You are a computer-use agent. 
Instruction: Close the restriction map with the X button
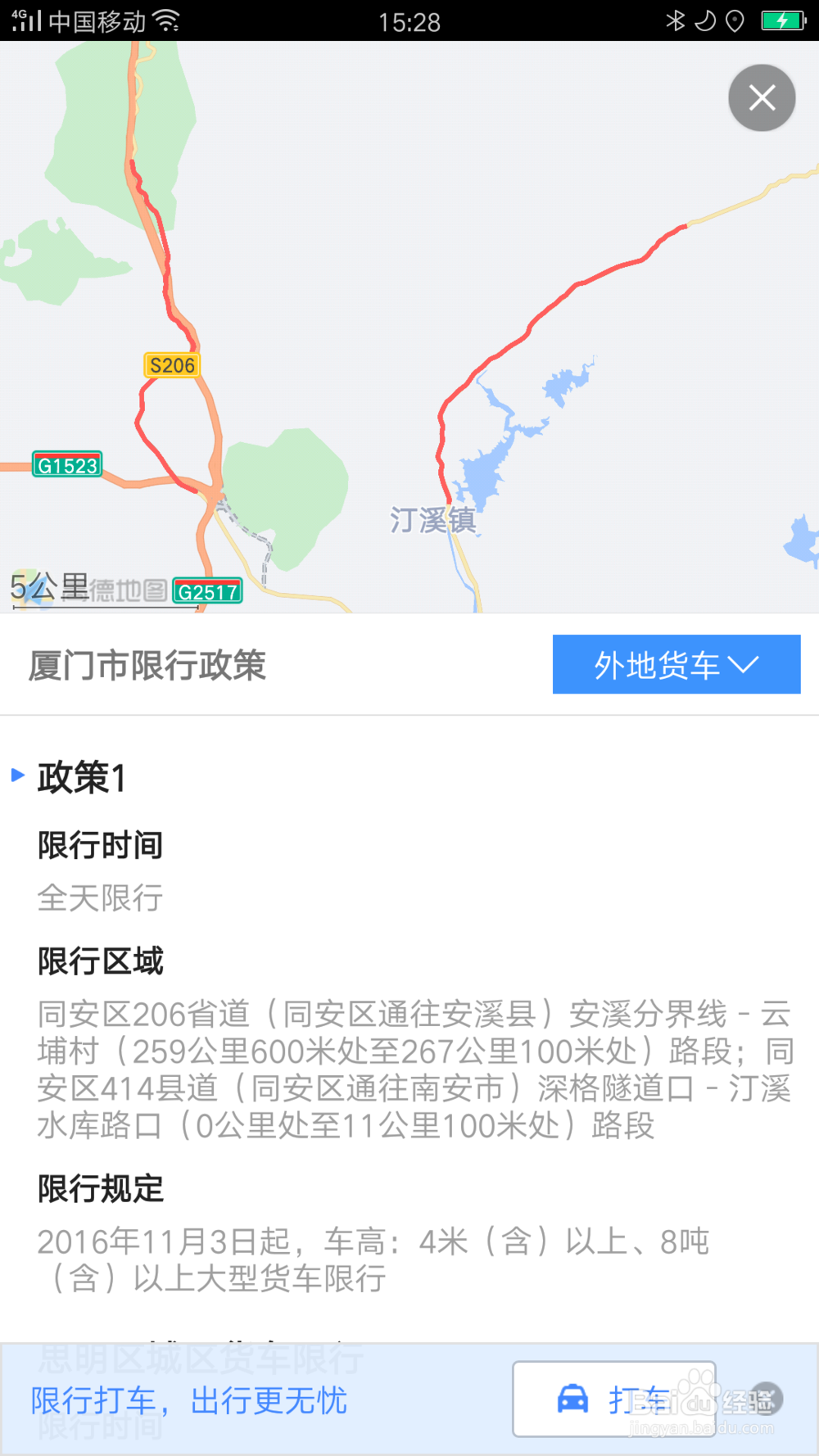[762, 97]
